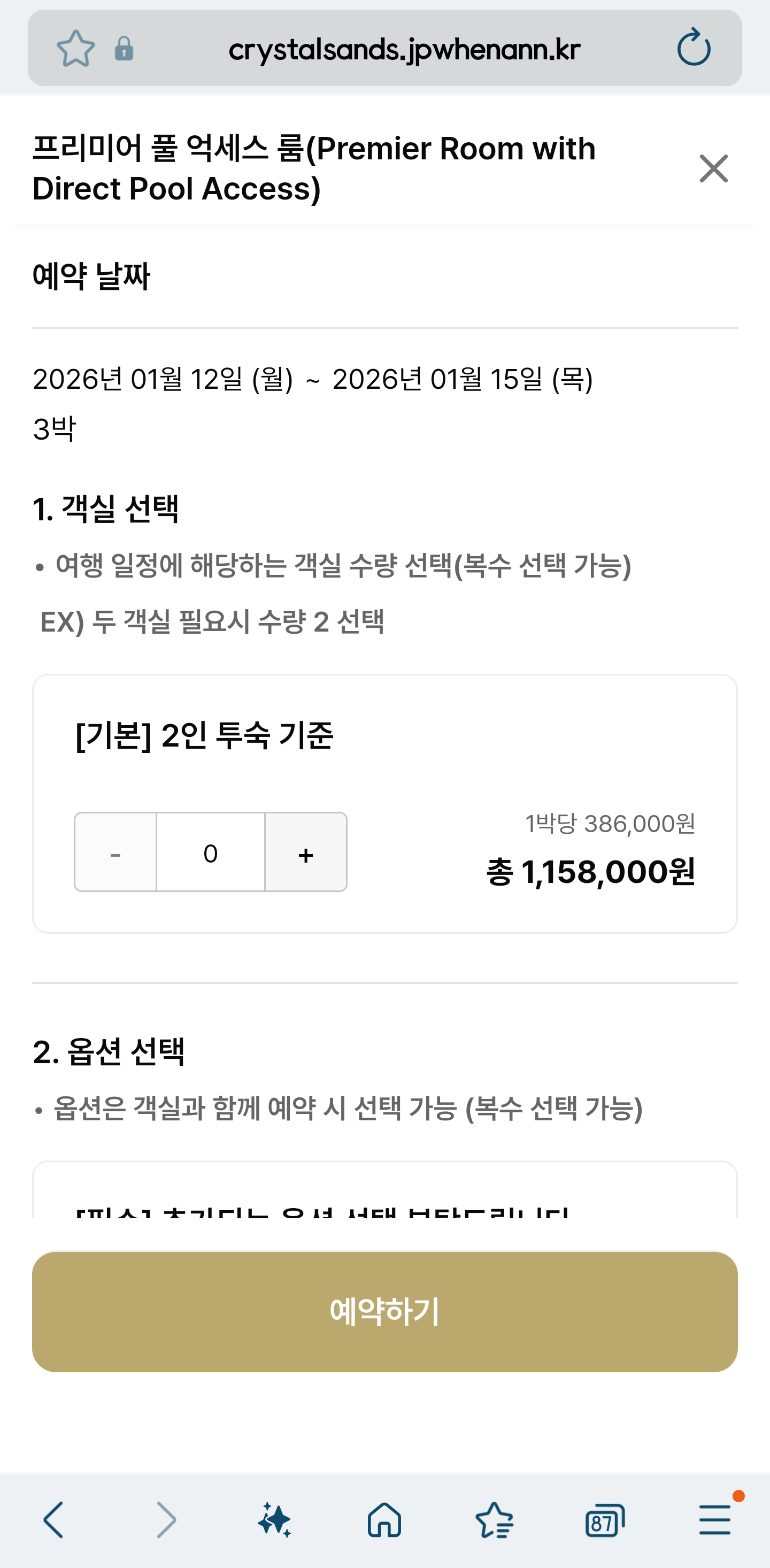Decrease room quantity with the minus button

115,852
